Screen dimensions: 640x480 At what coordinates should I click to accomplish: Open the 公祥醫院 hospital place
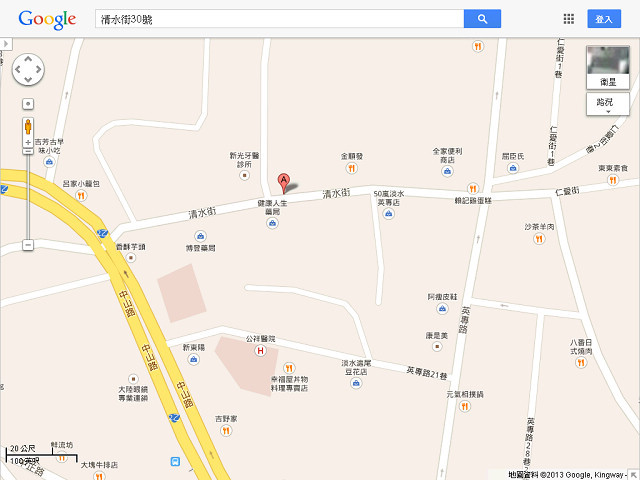pyautogui.click(x=262, y=351)
